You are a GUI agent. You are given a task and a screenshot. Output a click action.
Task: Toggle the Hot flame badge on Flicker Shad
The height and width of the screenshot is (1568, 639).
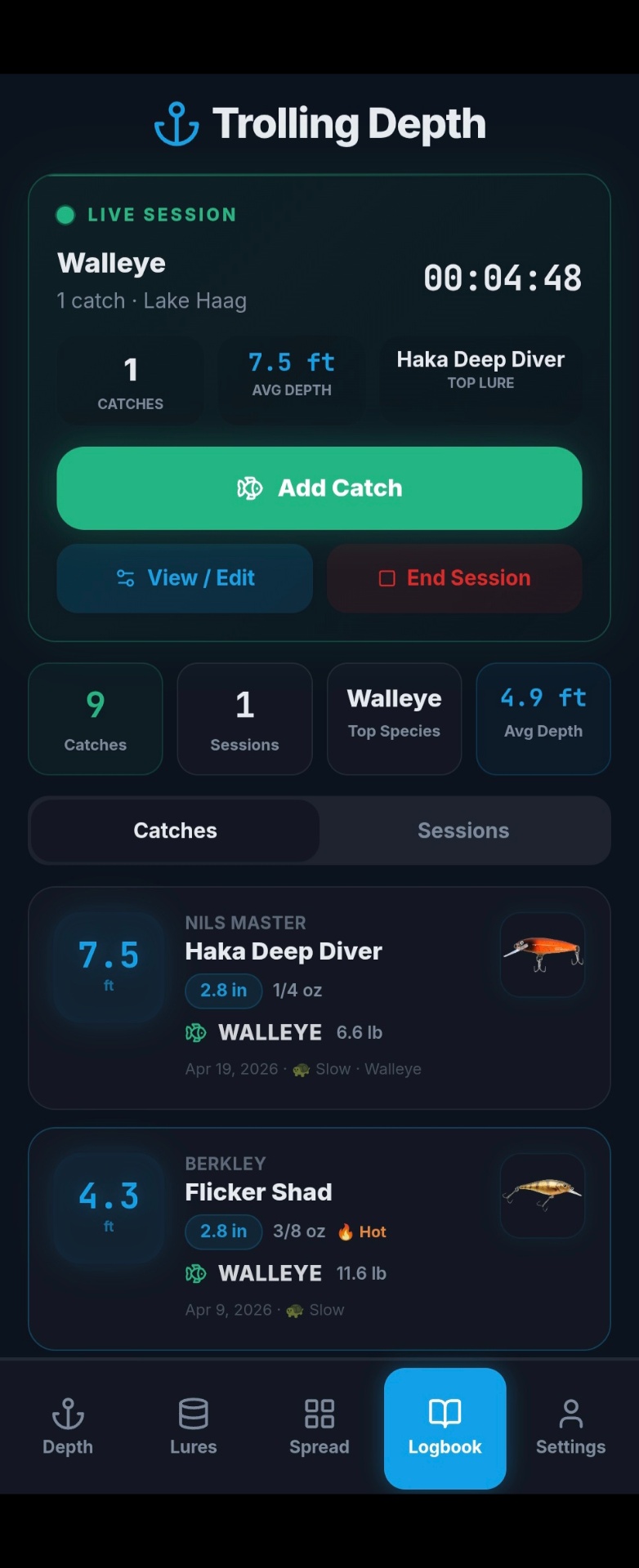[x=362, y=1232]
